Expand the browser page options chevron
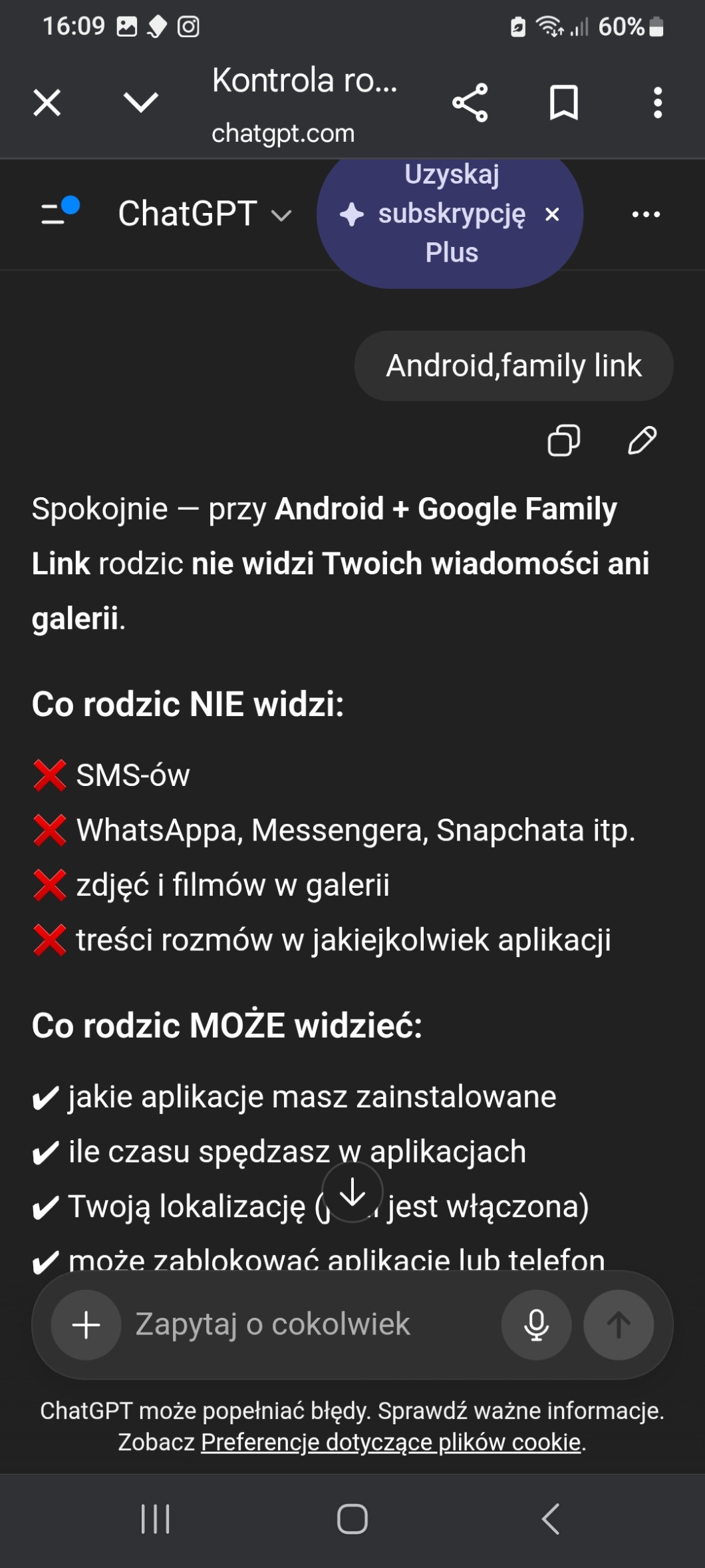 coord(141,102)
